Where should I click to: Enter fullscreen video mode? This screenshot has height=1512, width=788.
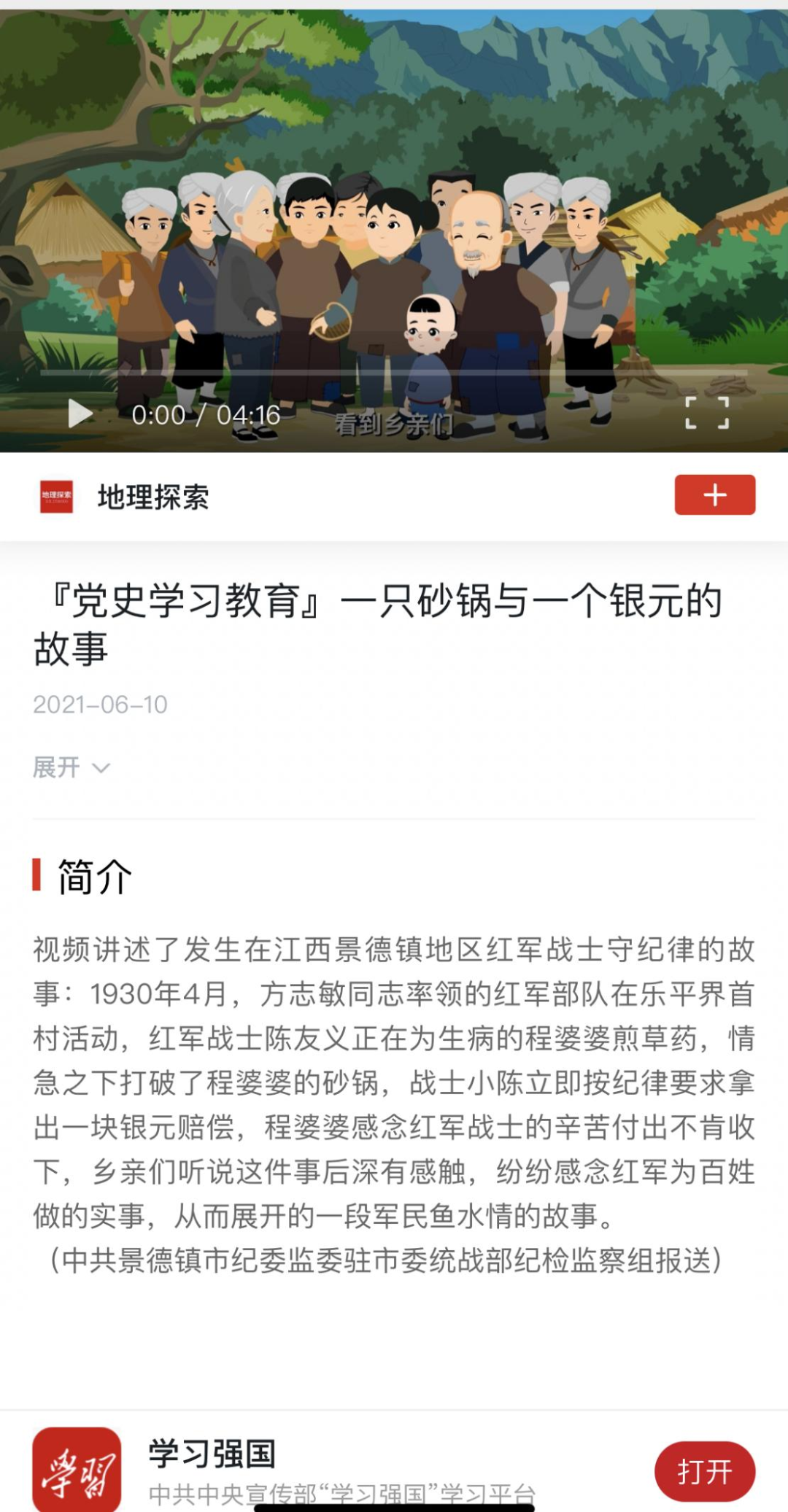706,413
